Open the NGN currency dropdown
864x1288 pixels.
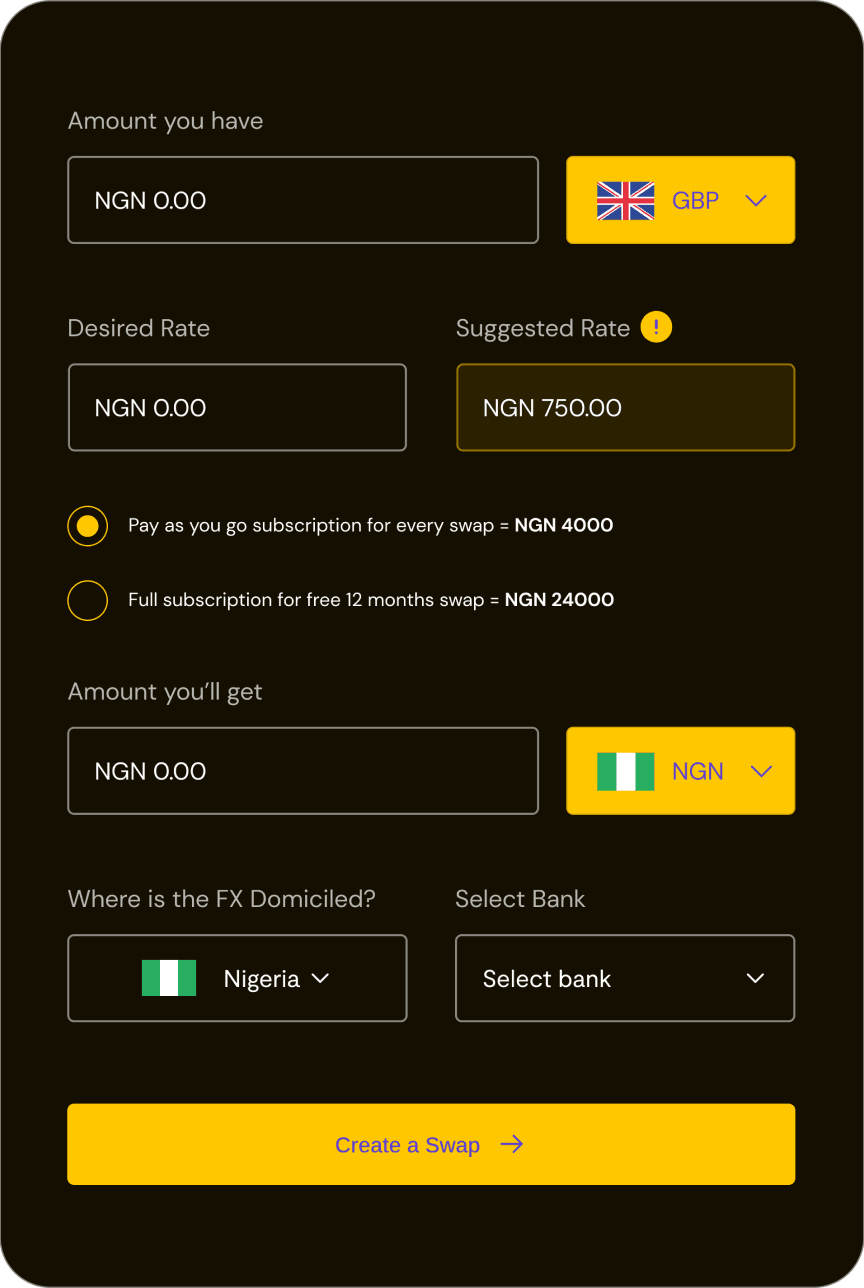tap(680, 771)
